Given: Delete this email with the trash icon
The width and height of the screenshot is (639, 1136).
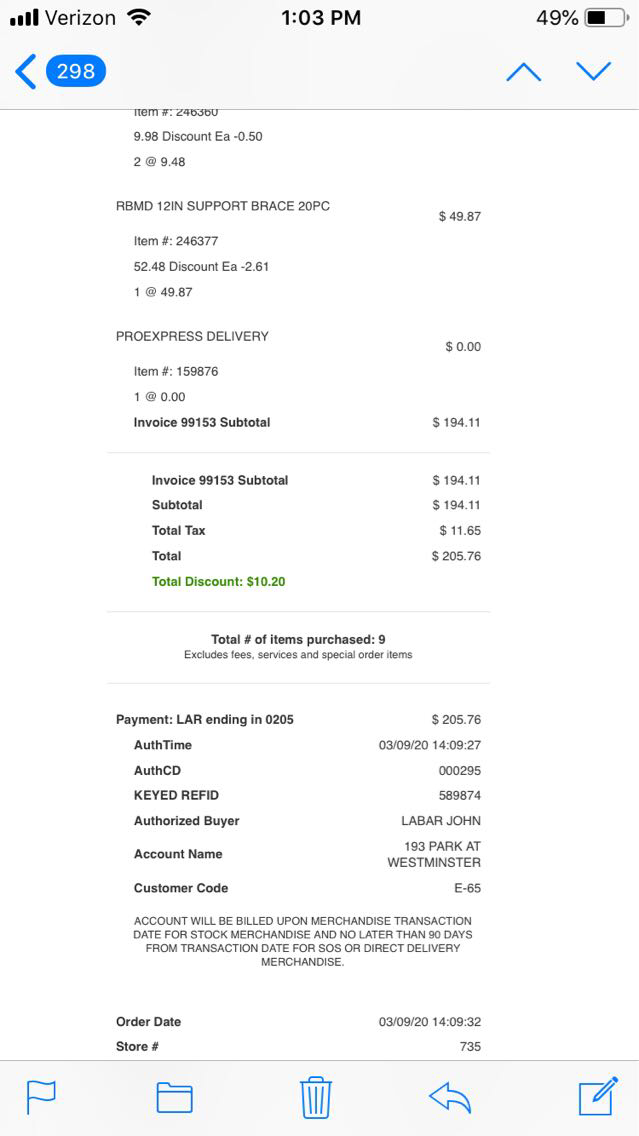Looking at the screenshot, I should pos(316,1097).
